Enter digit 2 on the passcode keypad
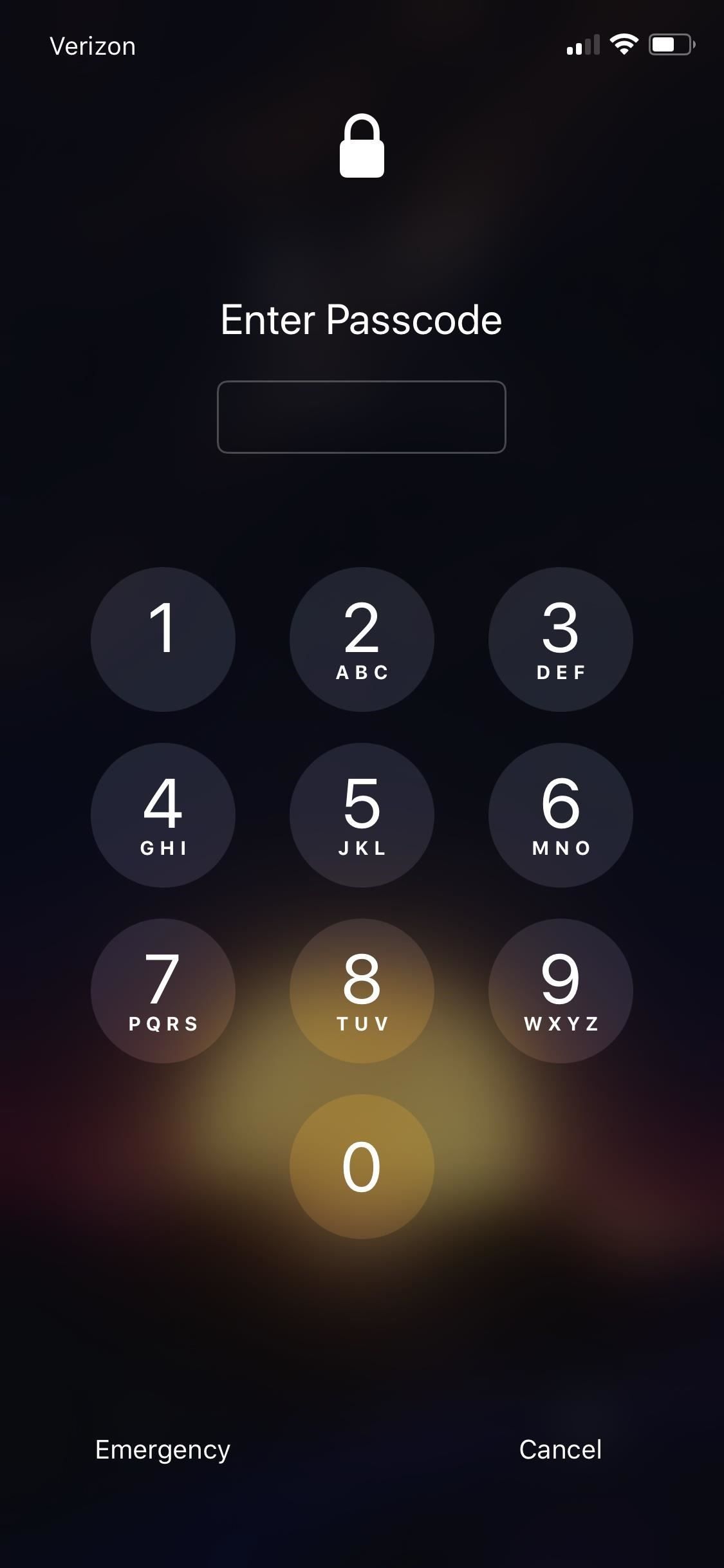 coord(362,639)
